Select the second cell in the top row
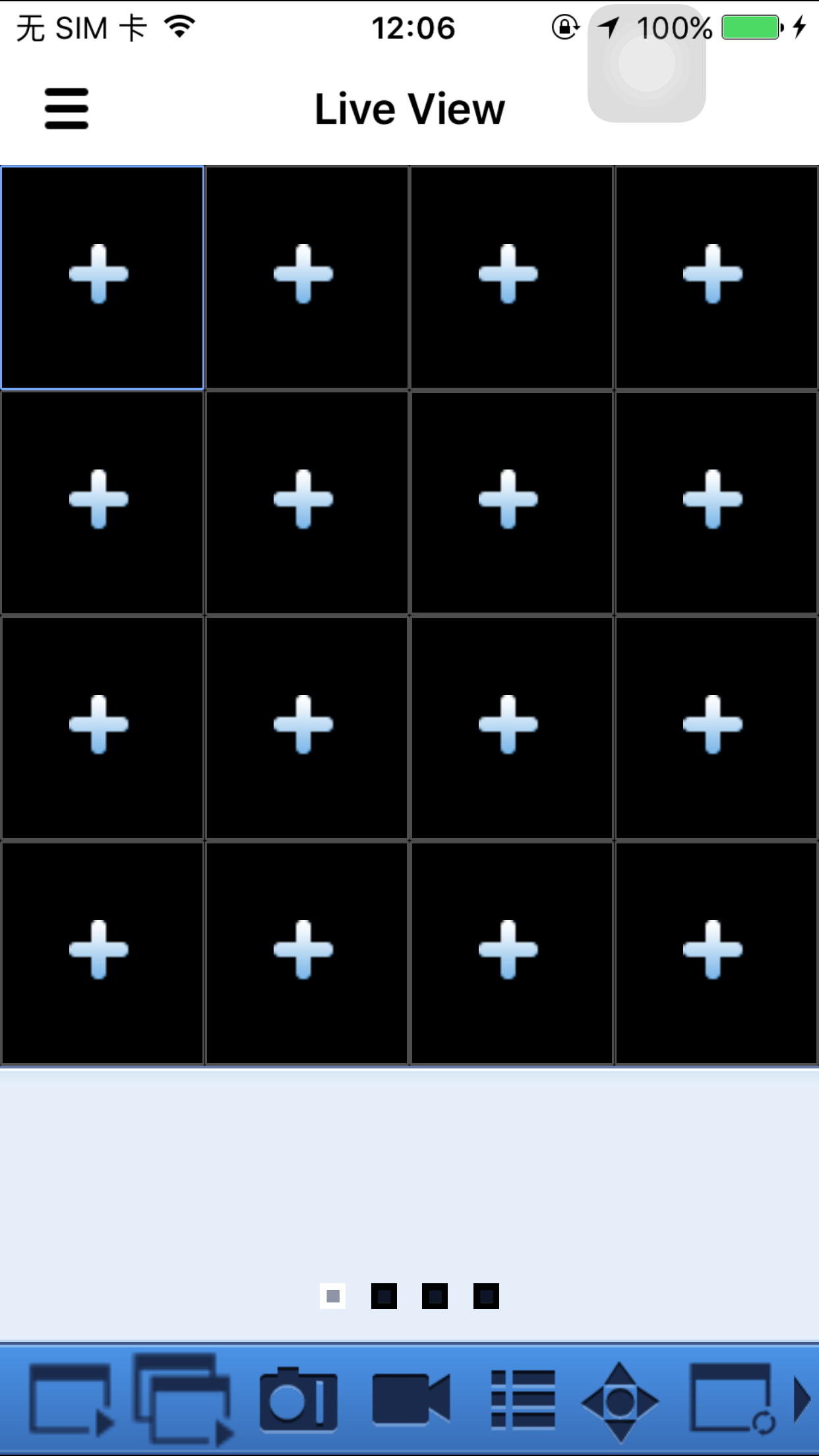 coord(306,275)
